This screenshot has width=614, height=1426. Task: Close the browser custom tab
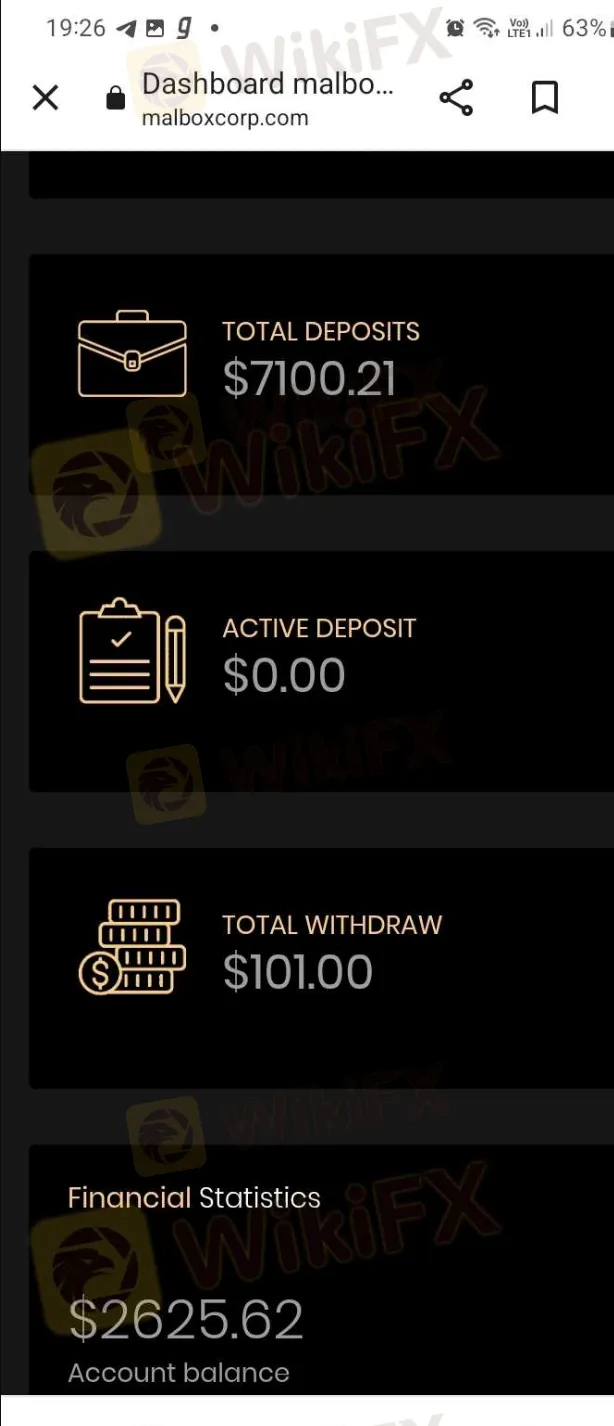pos(46,98)
